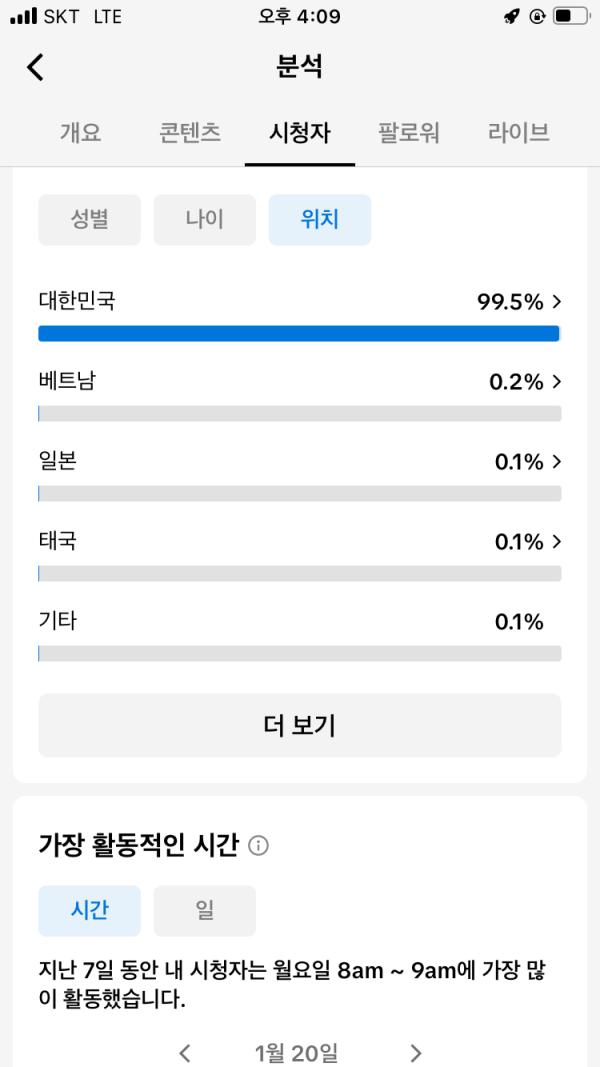Open 베트남 location details

(300, 395)
